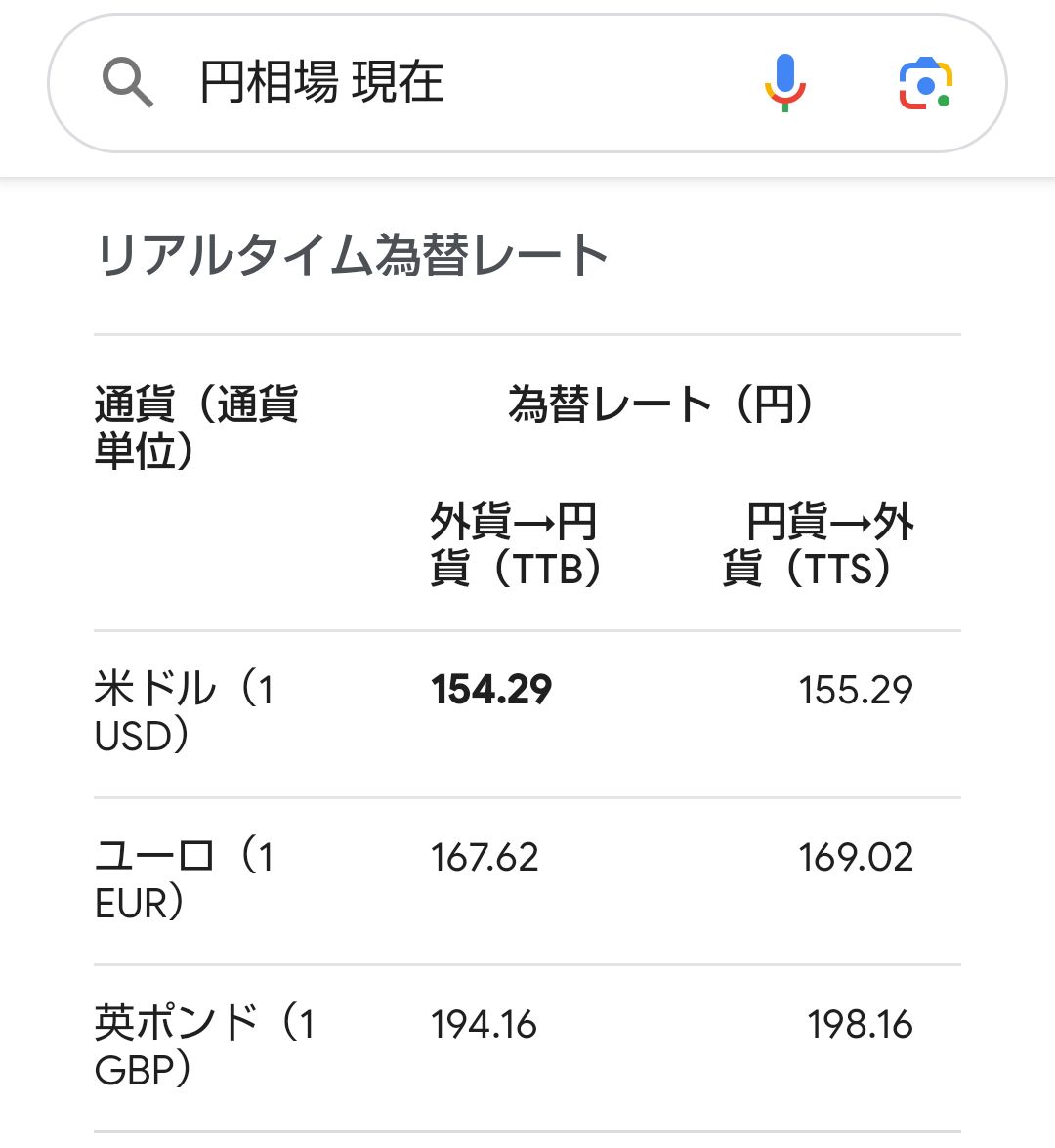The image size is (1055, 1148).
Task: Select the euro TTB rate 167.62
Action: 485,857
